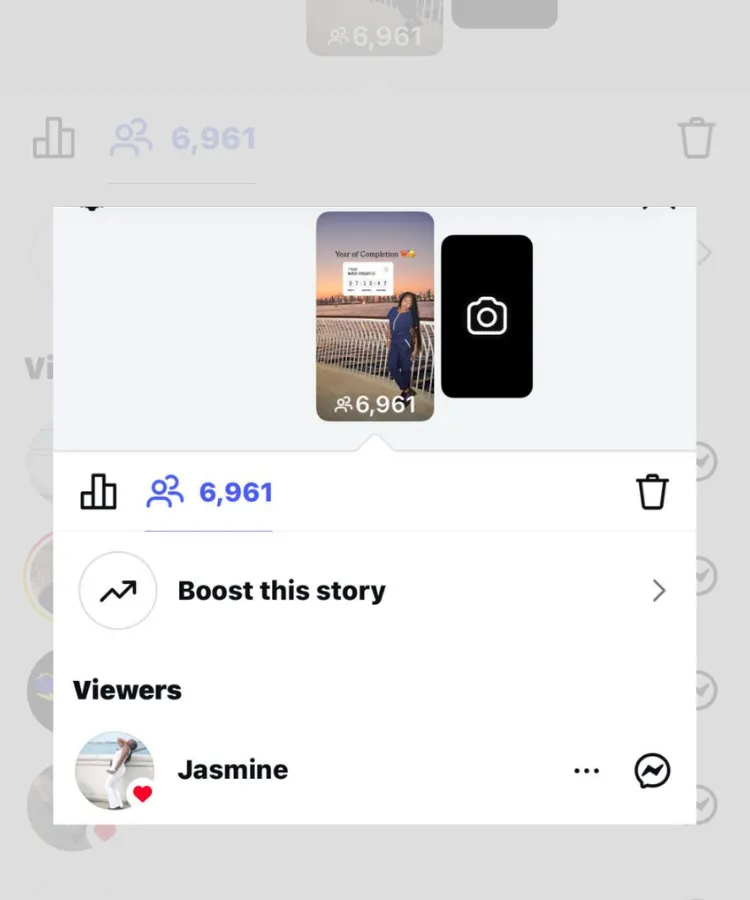Open more options for Jasmine
Screen dimensions: 750x900
587,771
